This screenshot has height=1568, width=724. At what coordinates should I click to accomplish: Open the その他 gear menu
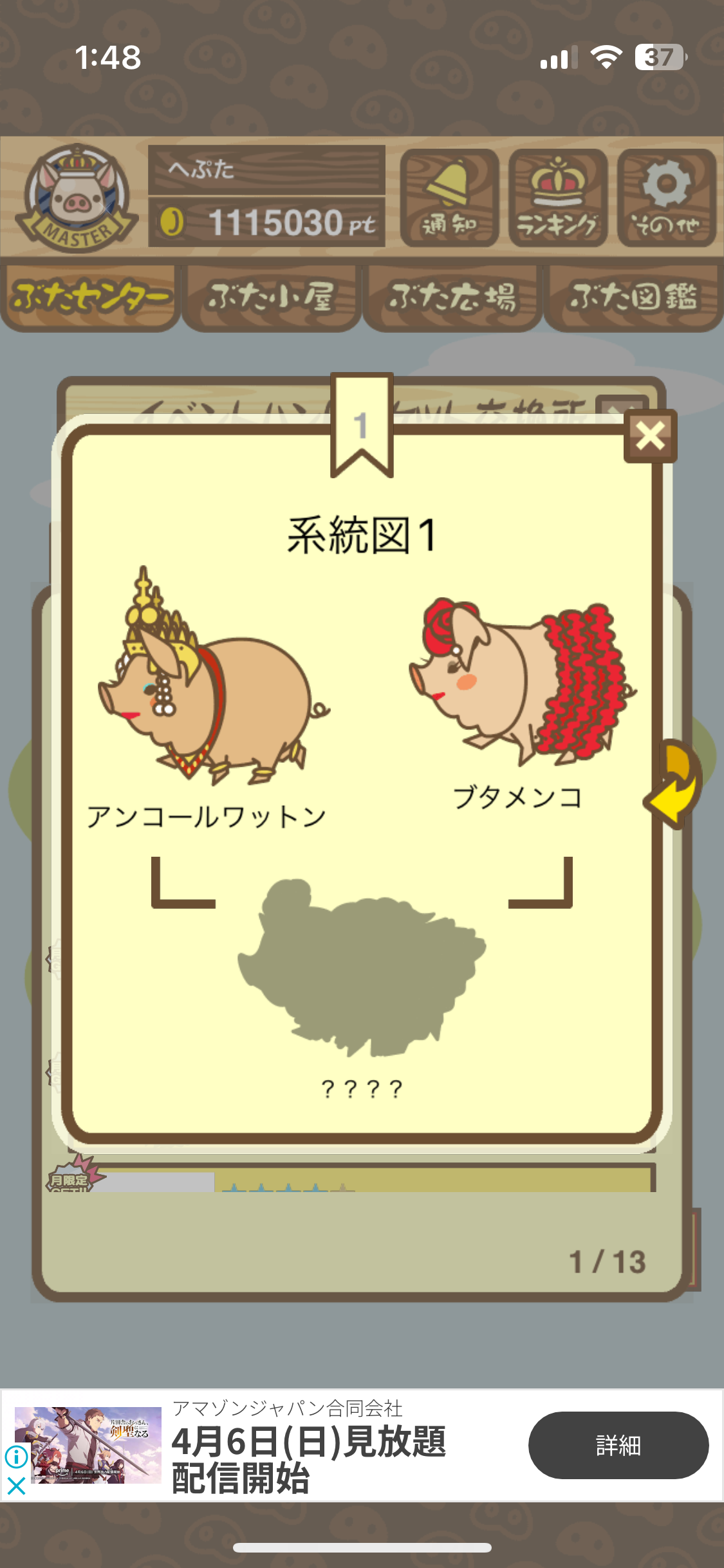(x=667, y=198)
